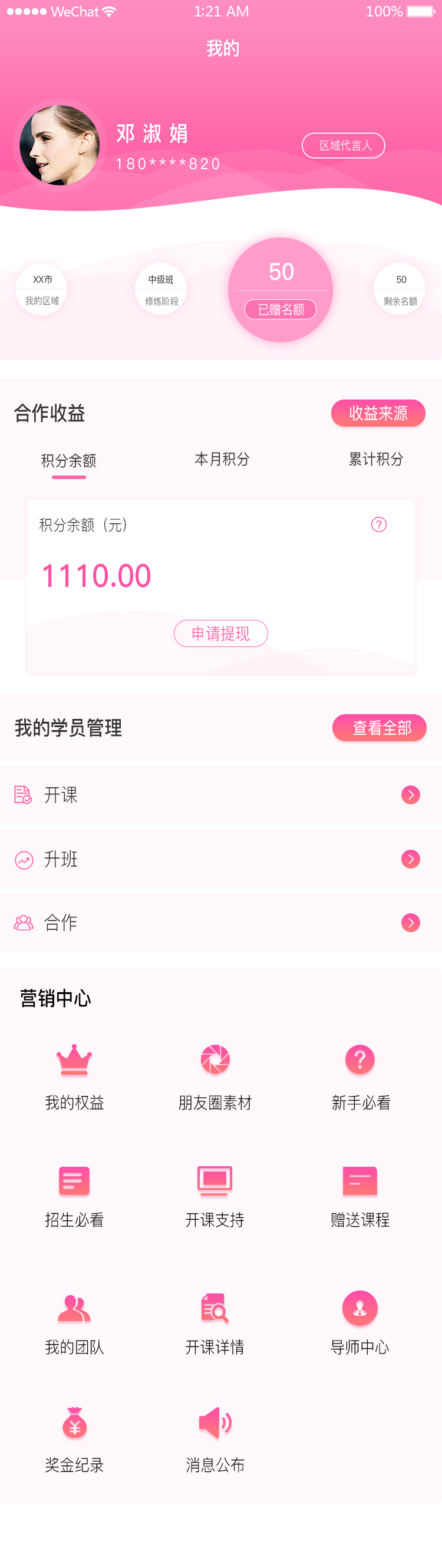Open 我的权益 in 营销中心
The image size is (442, 1568).
[x=74, y=1074]
